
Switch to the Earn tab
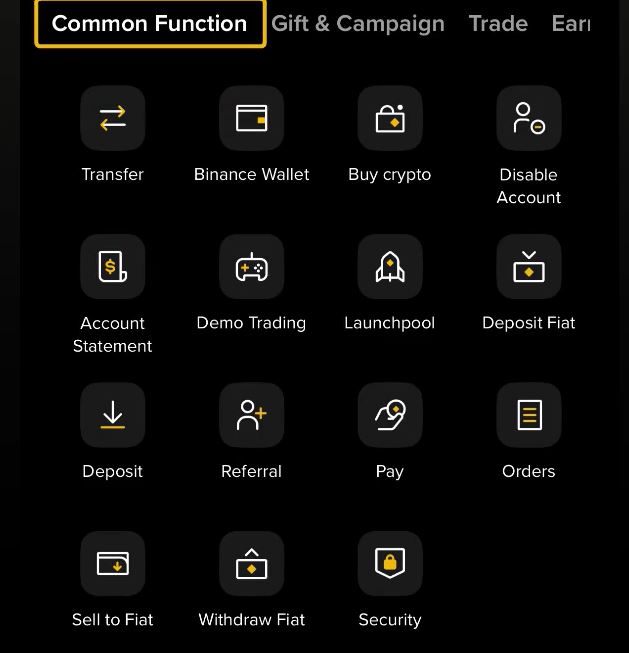[x=572, y=23]
